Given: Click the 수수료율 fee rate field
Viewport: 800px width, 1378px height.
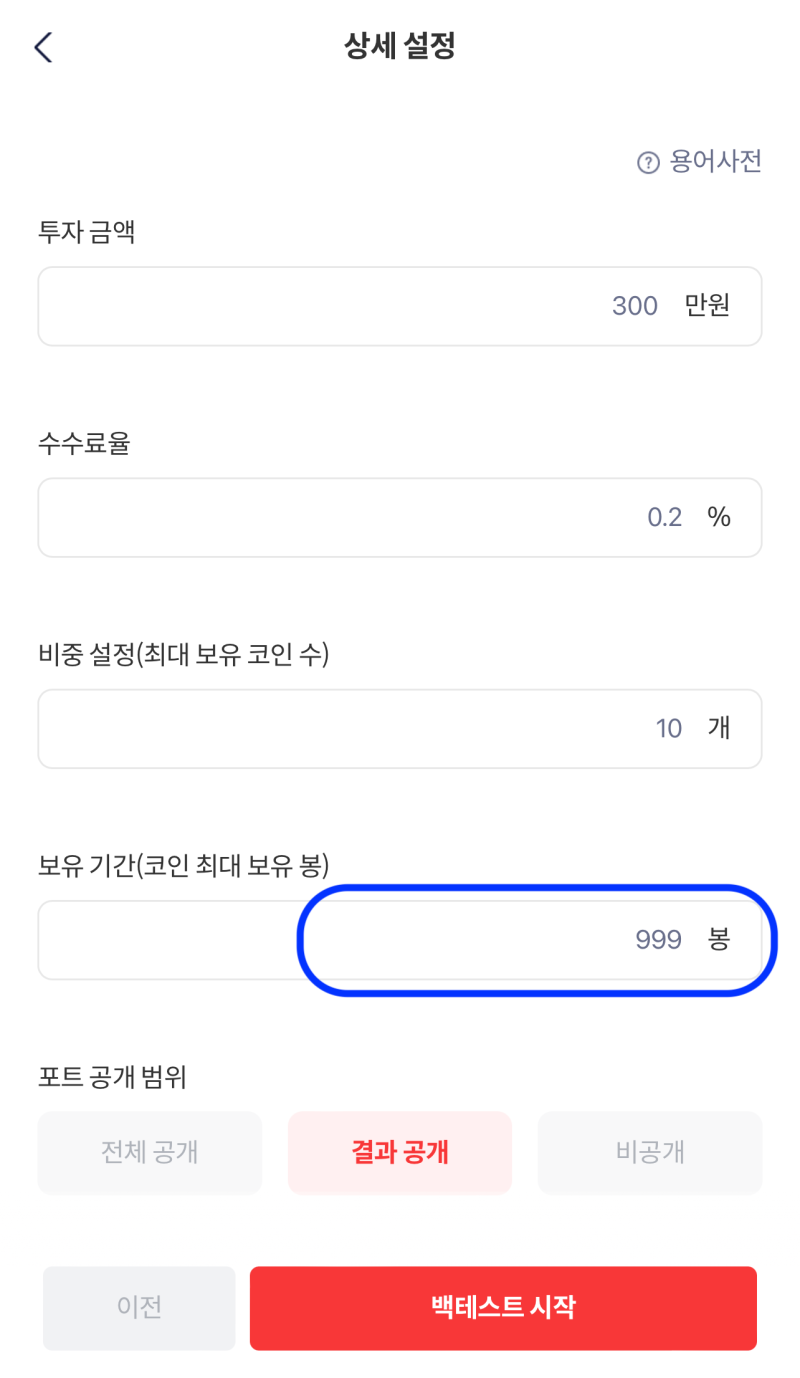Looking at the screenshot, I should pyautogui.click(x=400, y=517).
